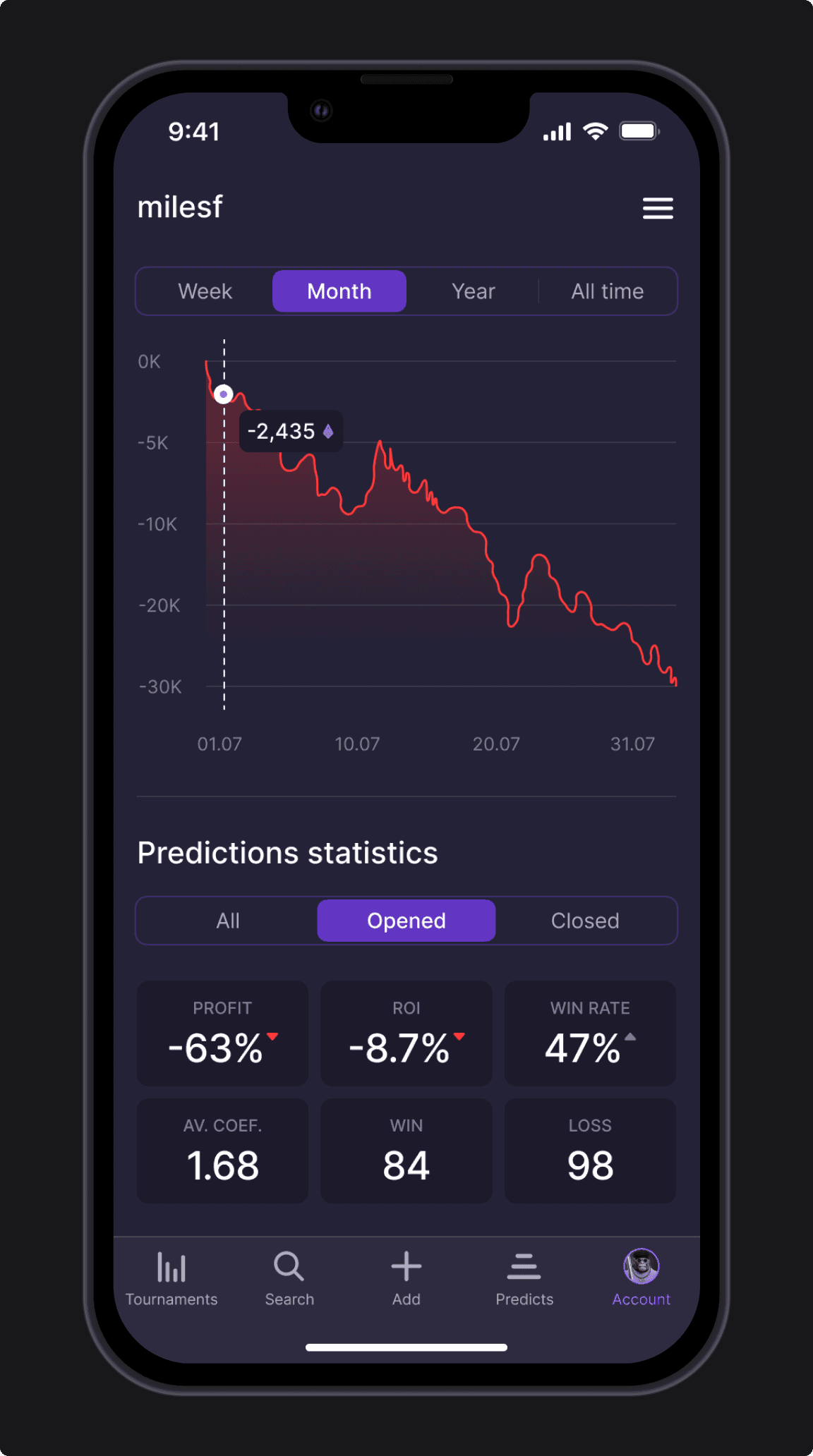The width and height of the screenshot is (813, 1456).
Task: Select the Month range
Action: tap(339, 291)
